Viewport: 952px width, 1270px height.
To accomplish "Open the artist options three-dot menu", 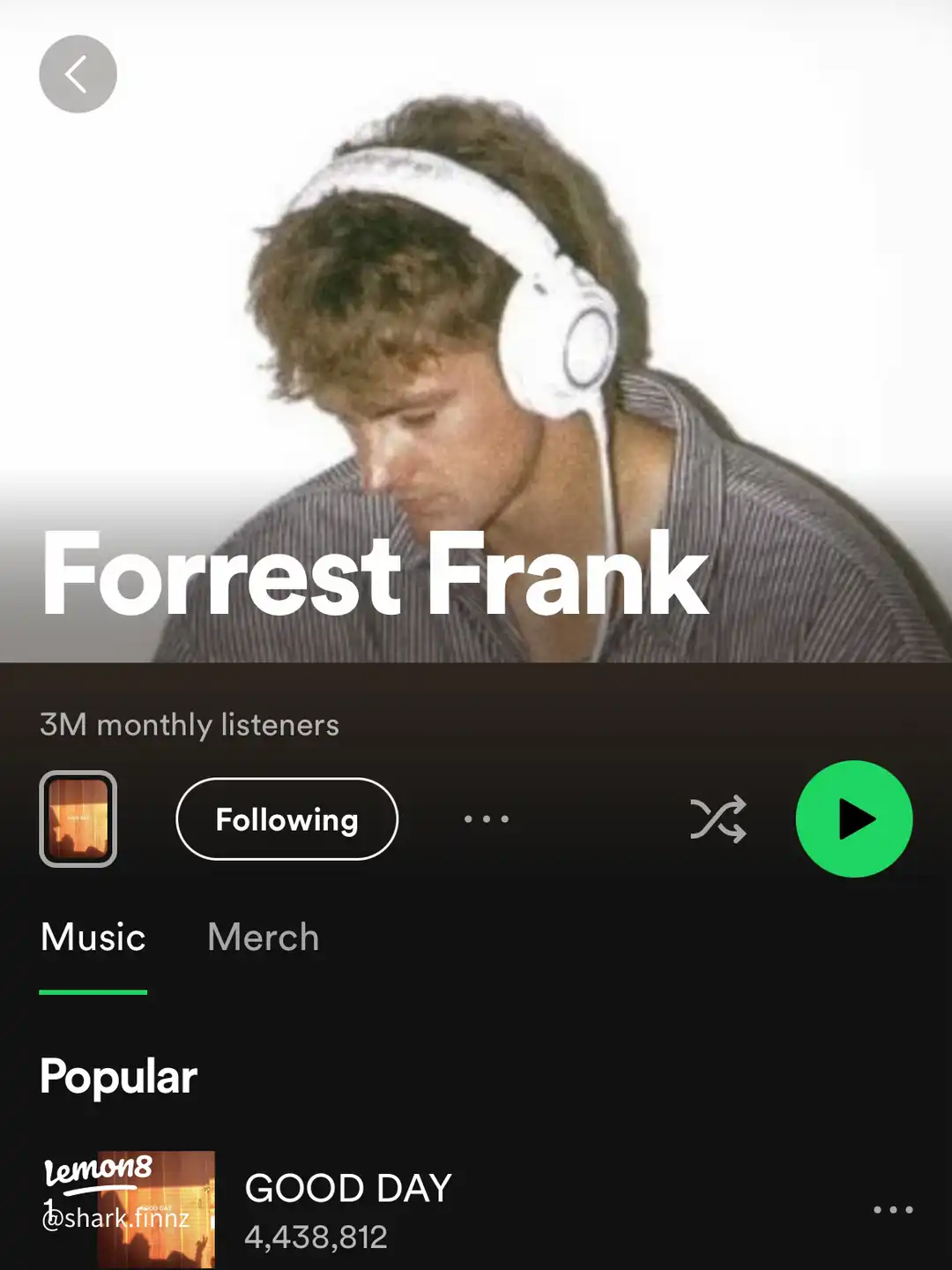I will (x=487, y=819).
